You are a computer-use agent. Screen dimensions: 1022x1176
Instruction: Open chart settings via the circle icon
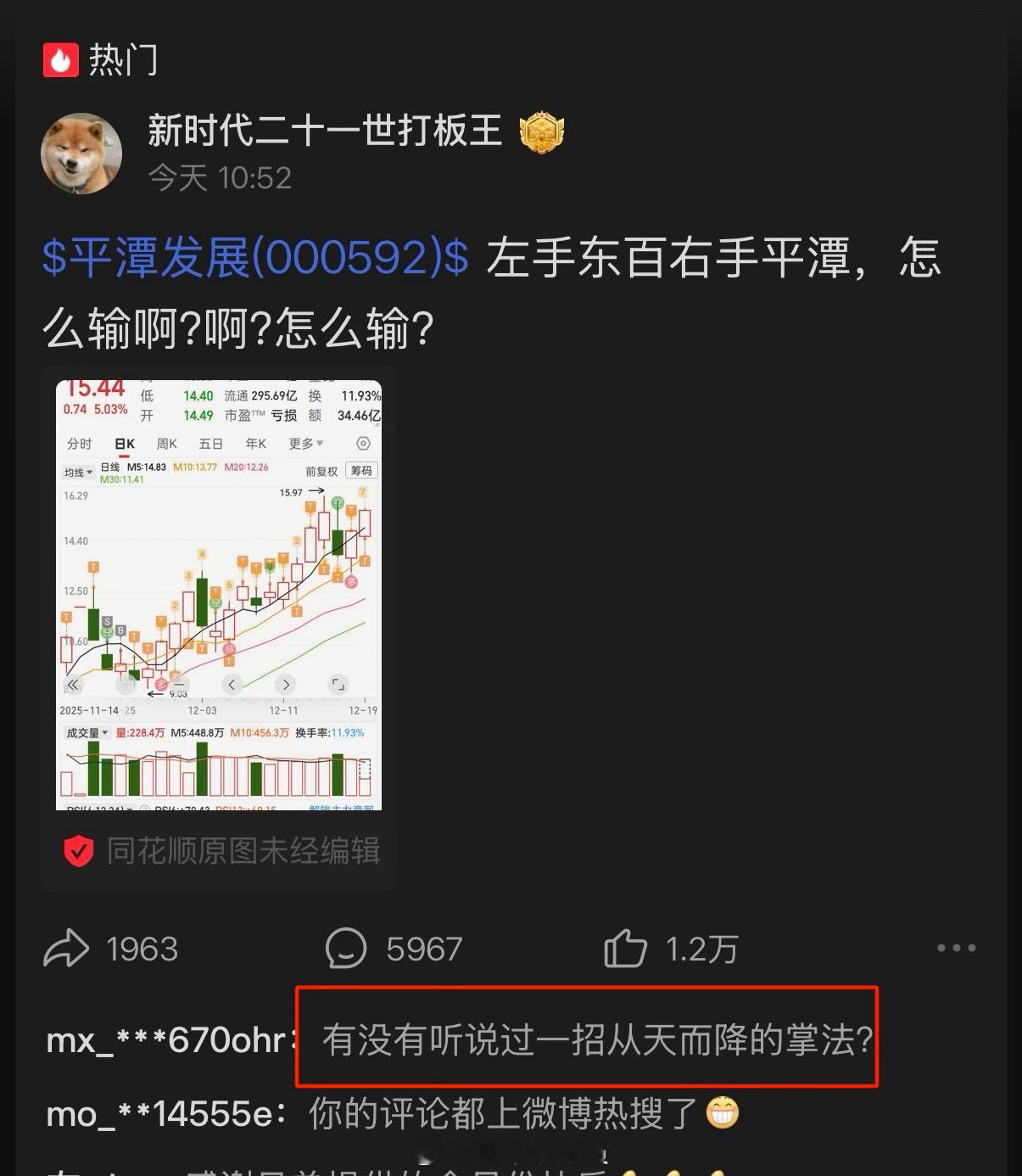pyautogui.click(x=363, y=444)
